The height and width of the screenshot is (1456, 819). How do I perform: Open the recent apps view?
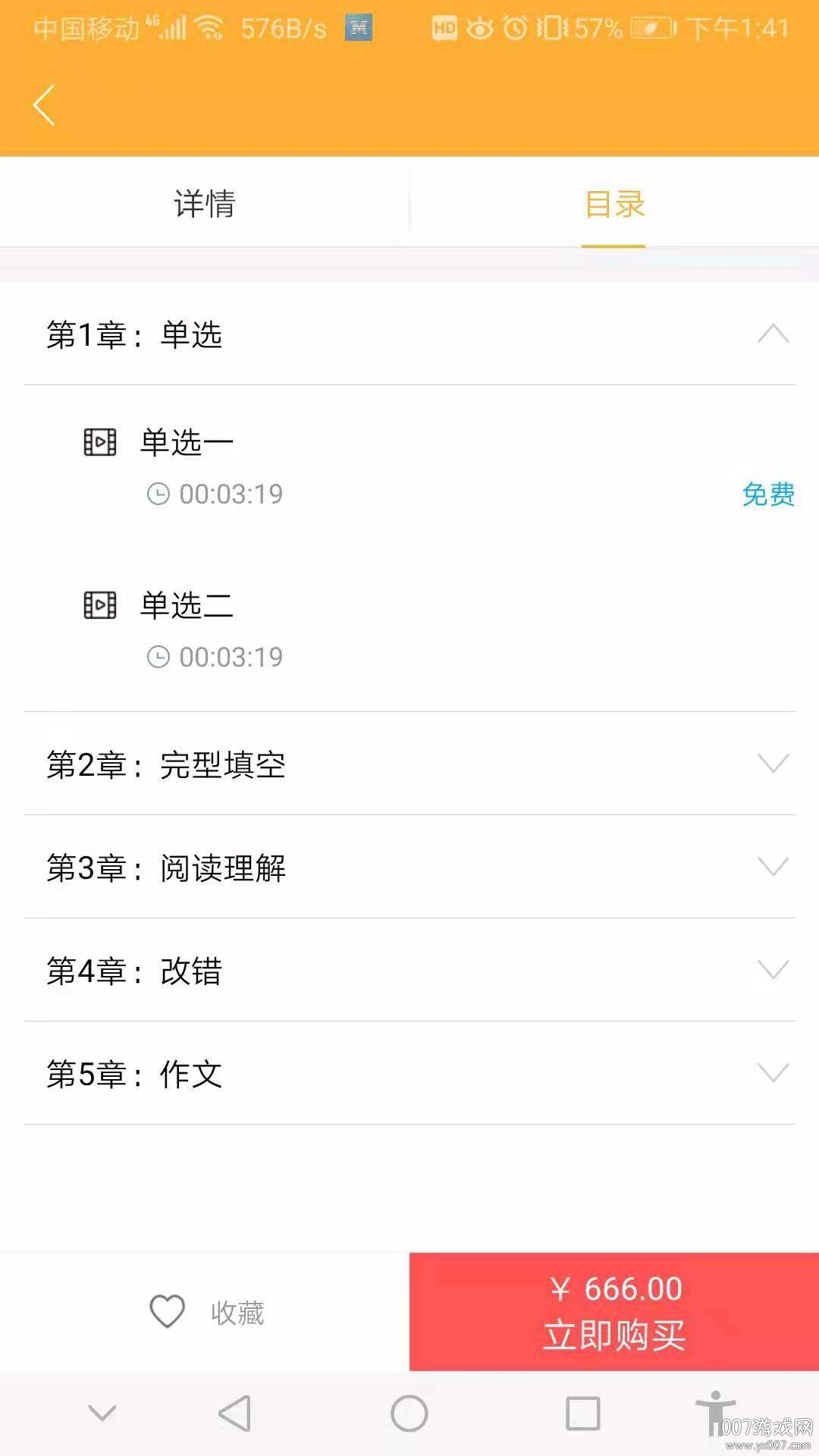582,1414
